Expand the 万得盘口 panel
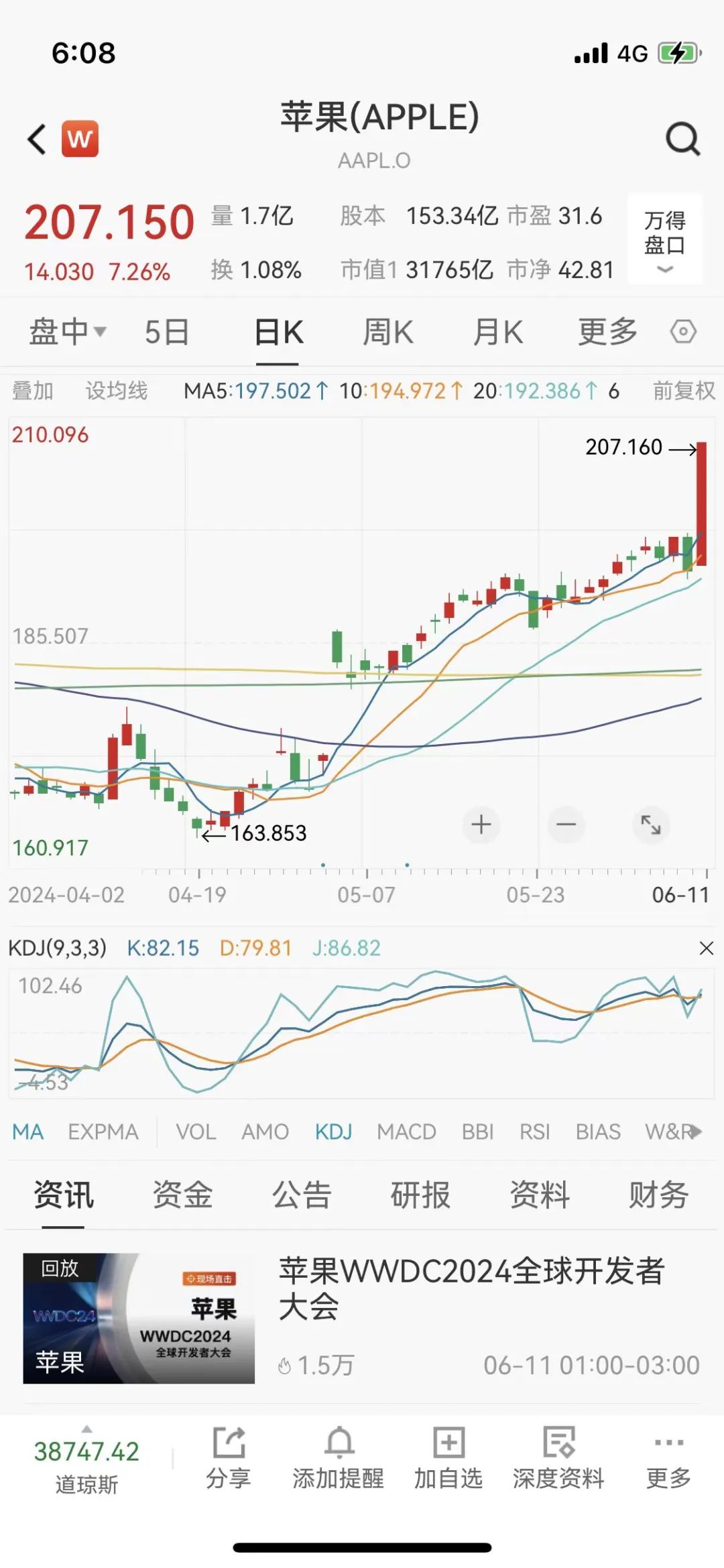 pyautogui.click(x=664, y=240)
